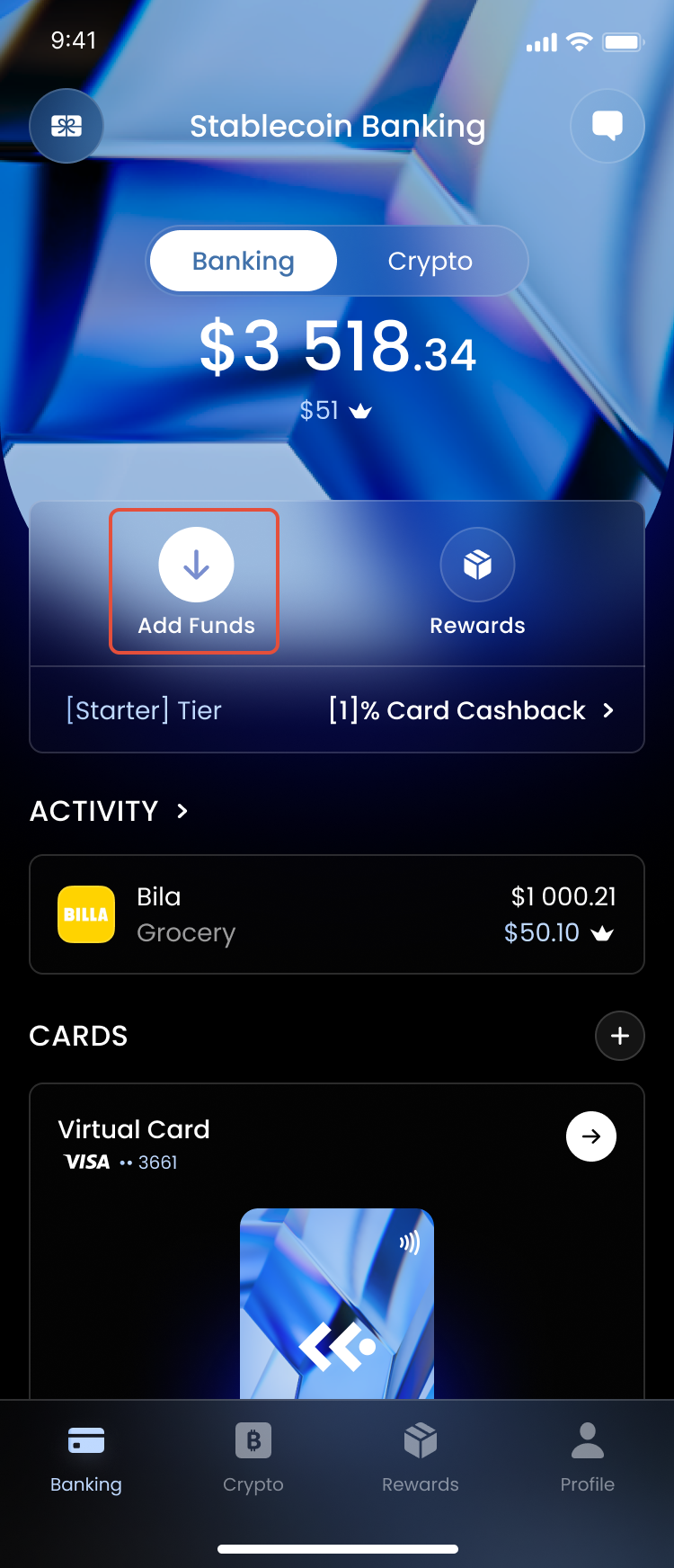The height and width of the screenshot is (1568, 674).
Task: Open Virtual Card details via the arrow
Action: (591, 1136)
